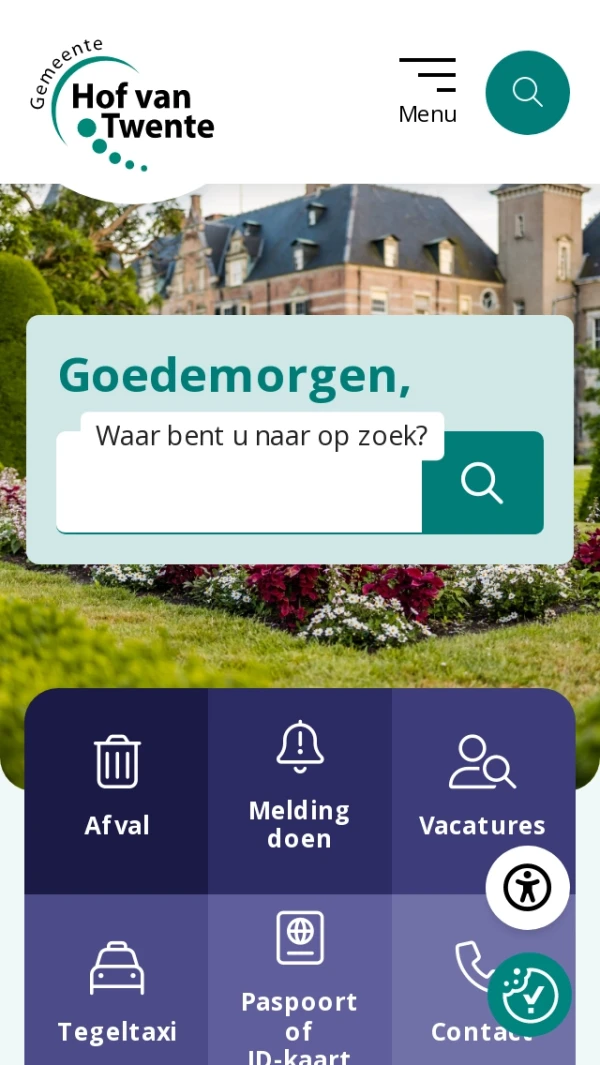
Task: Open accessibility options button
Action: 527,887
